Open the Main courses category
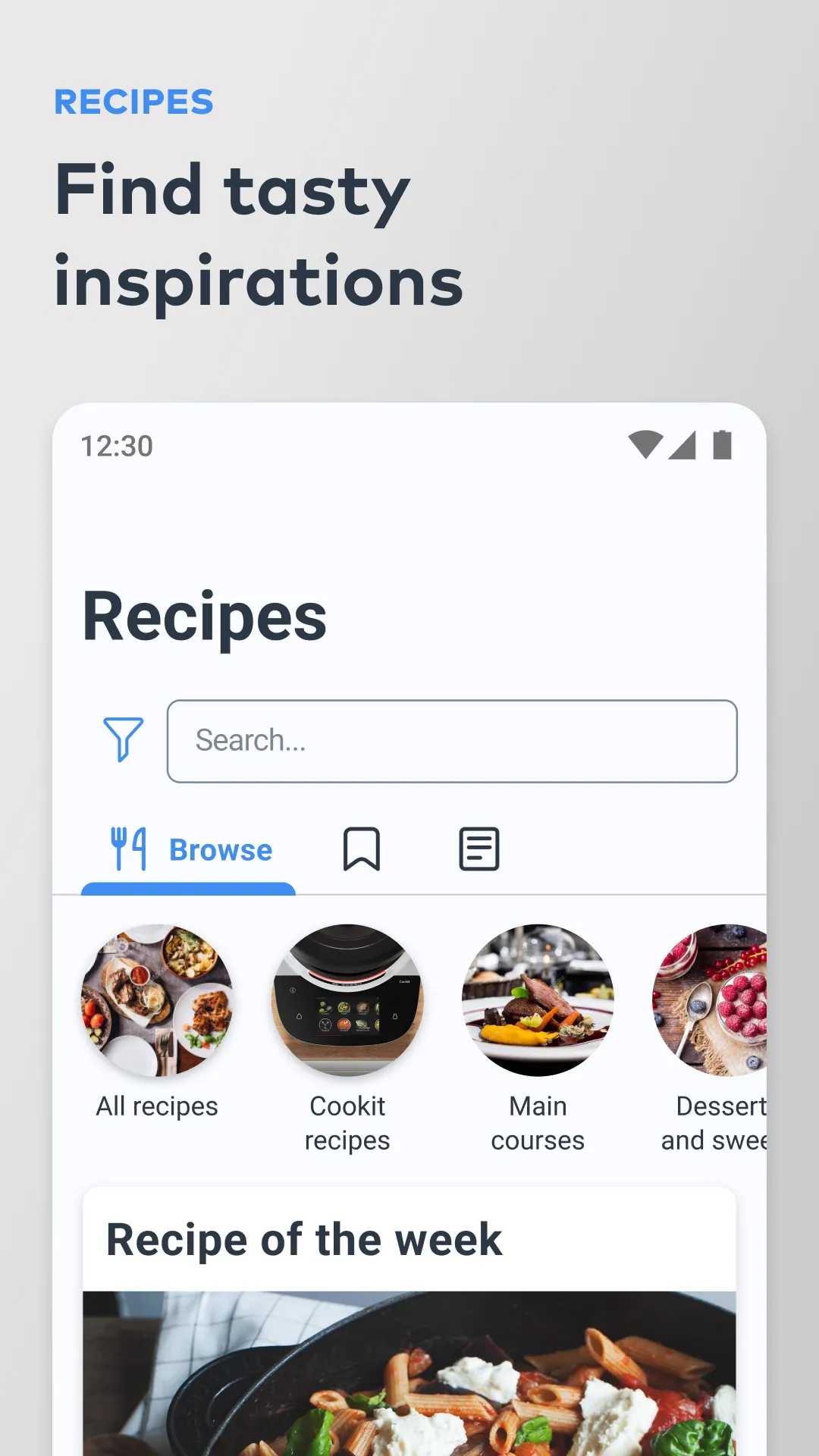Viewport: 819px width, 1456px height. 538,1003
